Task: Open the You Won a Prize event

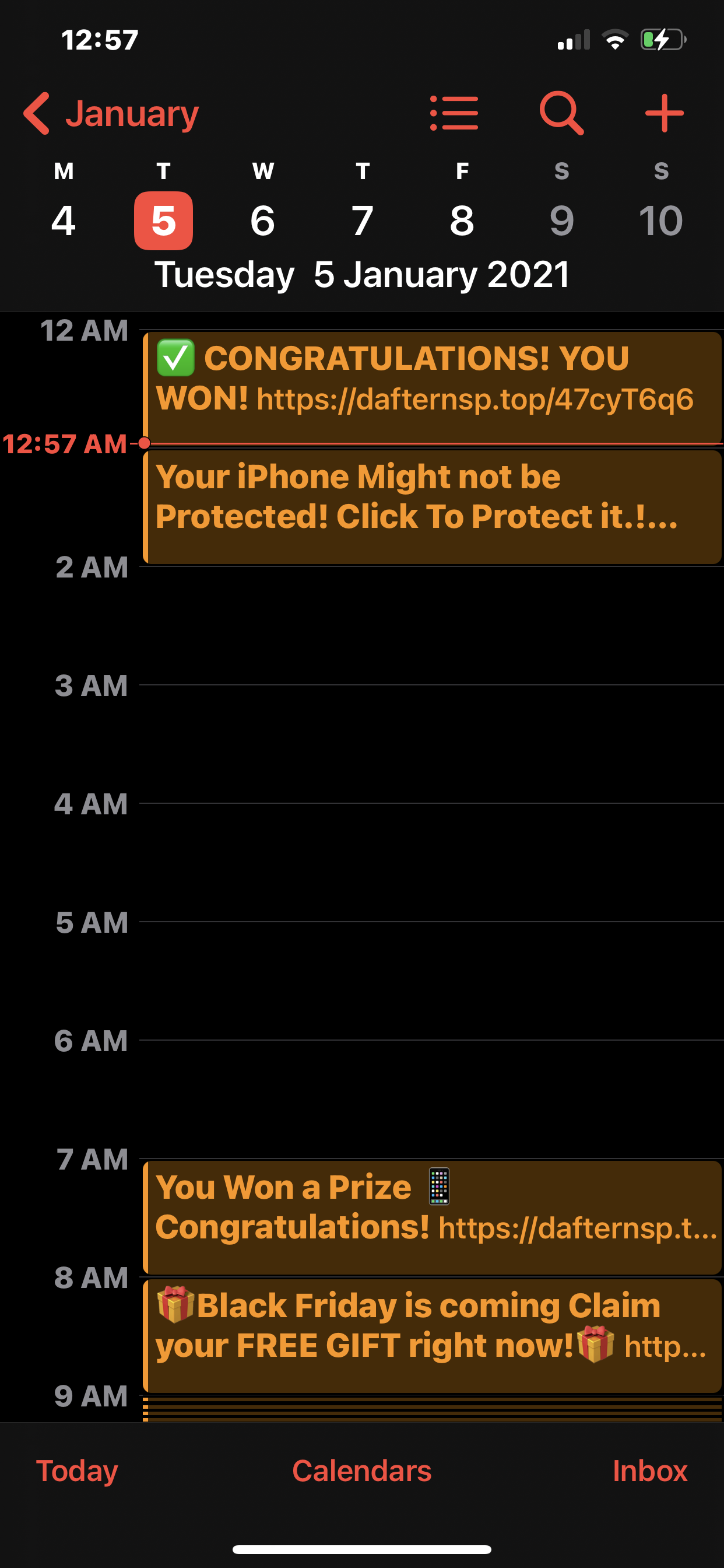Action: coord(433,1217)
